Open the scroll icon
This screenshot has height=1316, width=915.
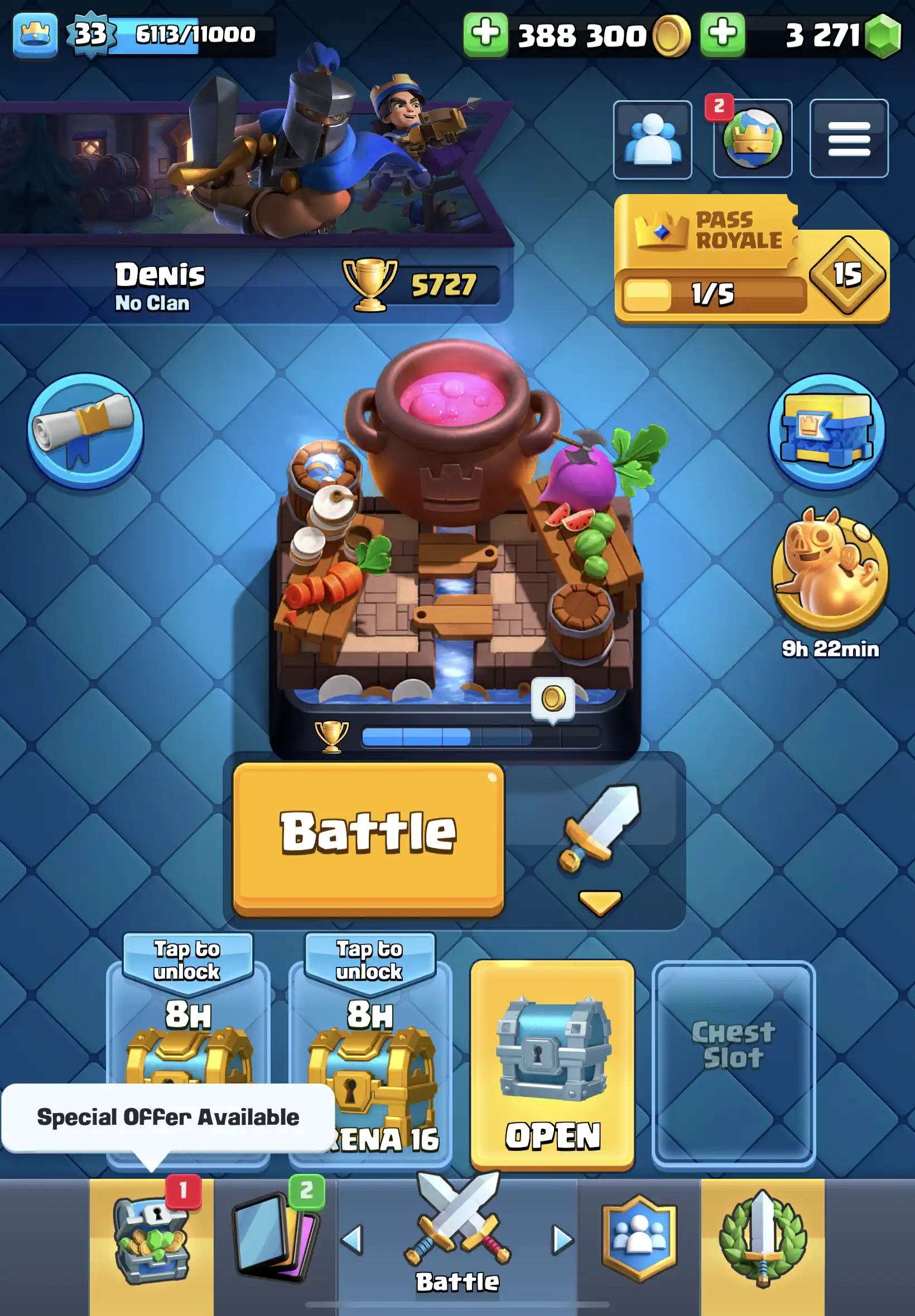click(85, 431)
